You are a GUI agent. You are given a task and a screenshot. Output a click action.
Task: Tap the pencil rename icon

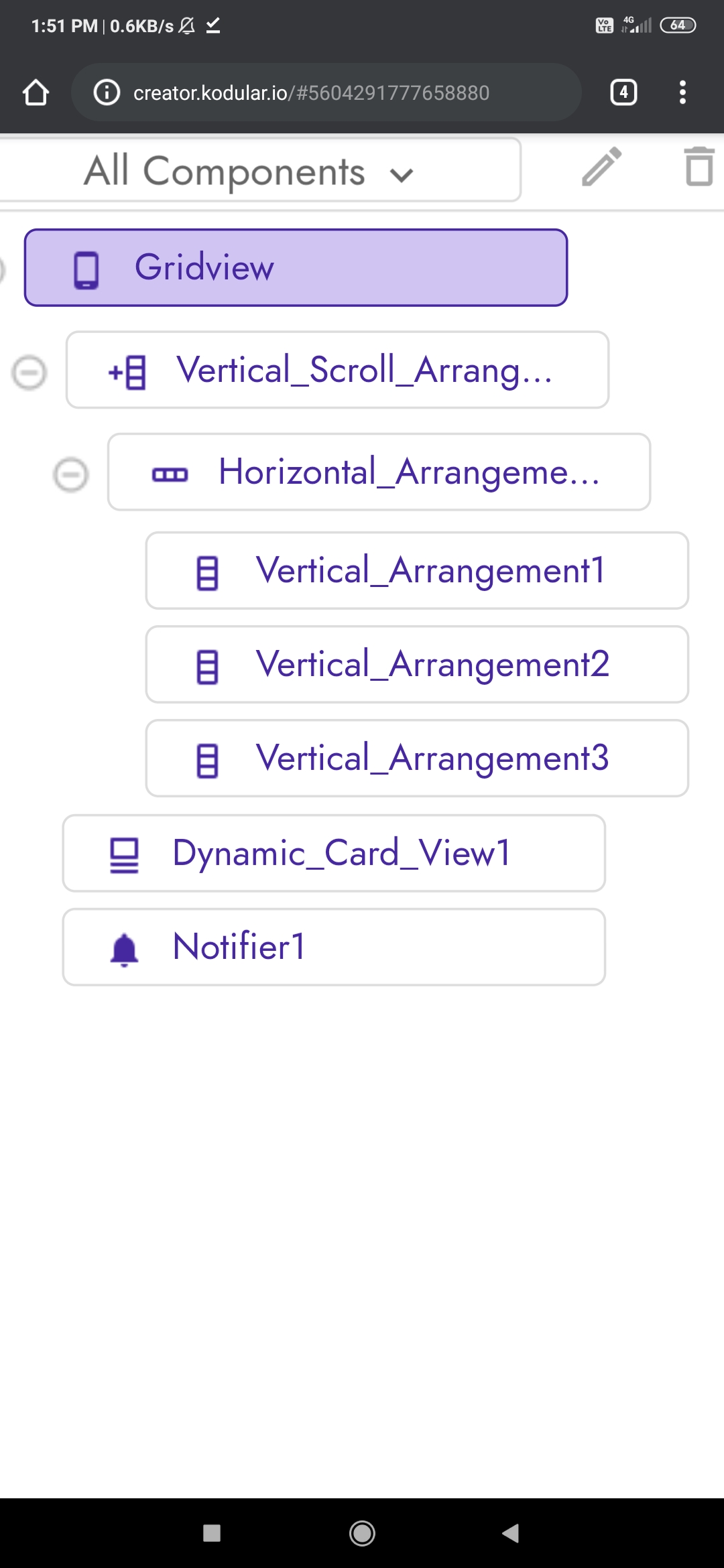pos(601,167)
